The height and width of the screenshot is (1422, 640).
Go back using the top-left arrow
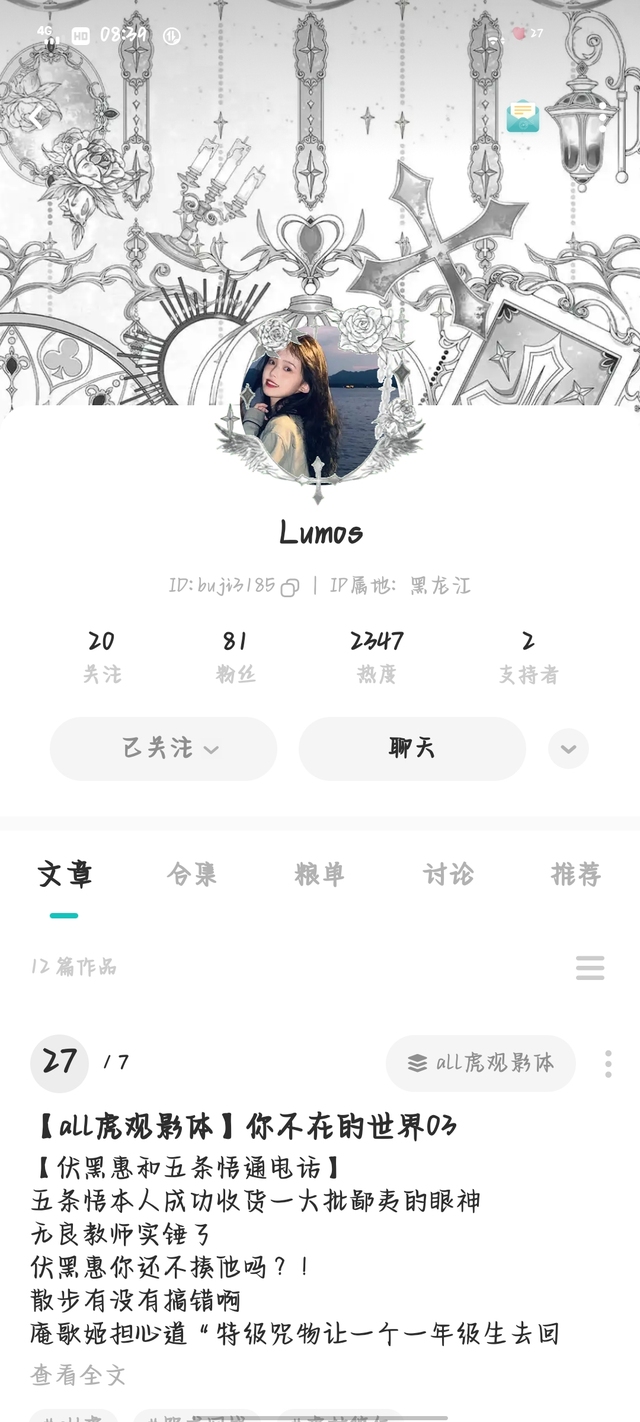pos(35,119)
